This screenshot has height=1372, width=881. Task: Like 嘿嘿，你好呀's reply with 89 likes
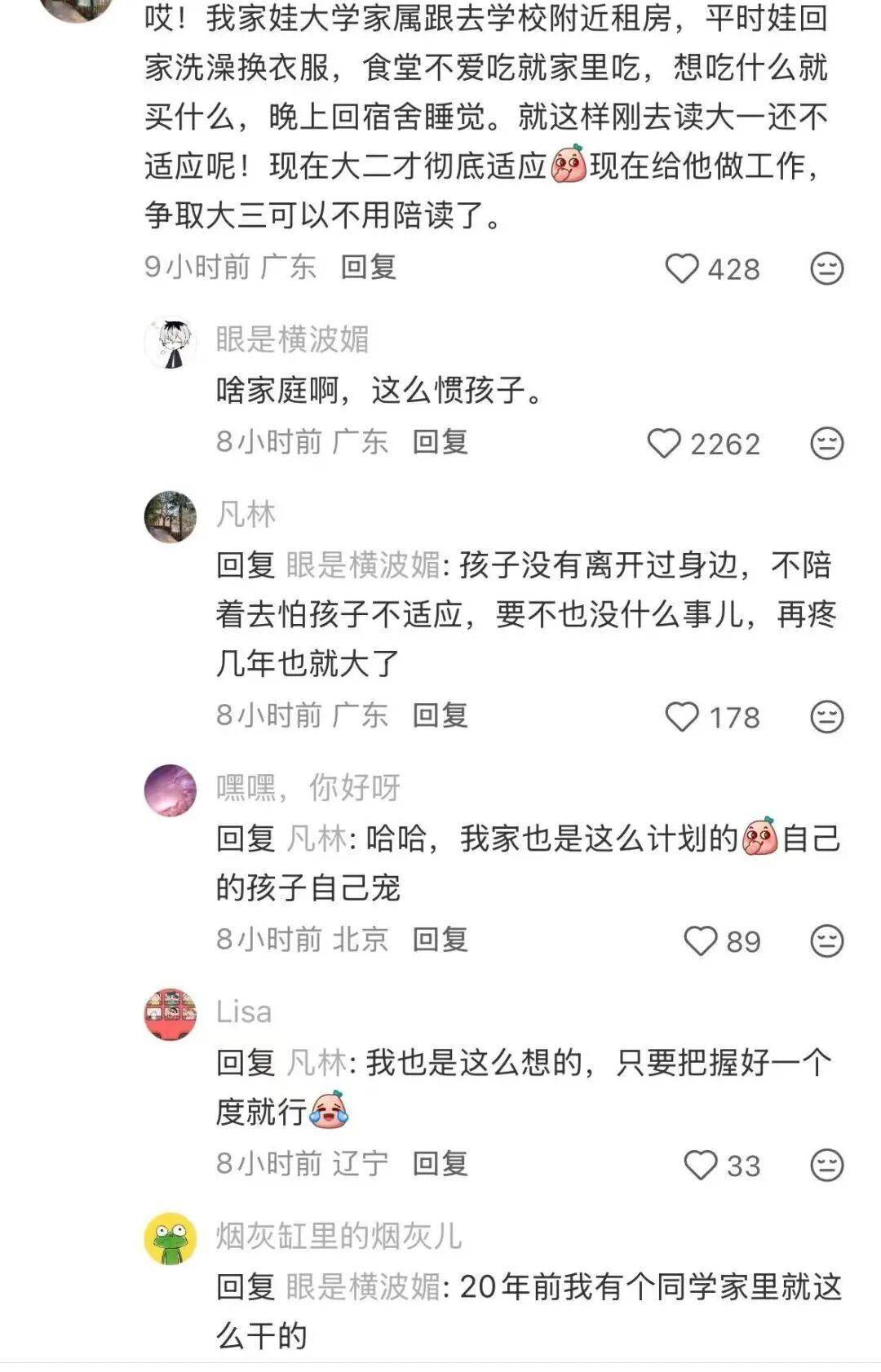tap(700, 940)
